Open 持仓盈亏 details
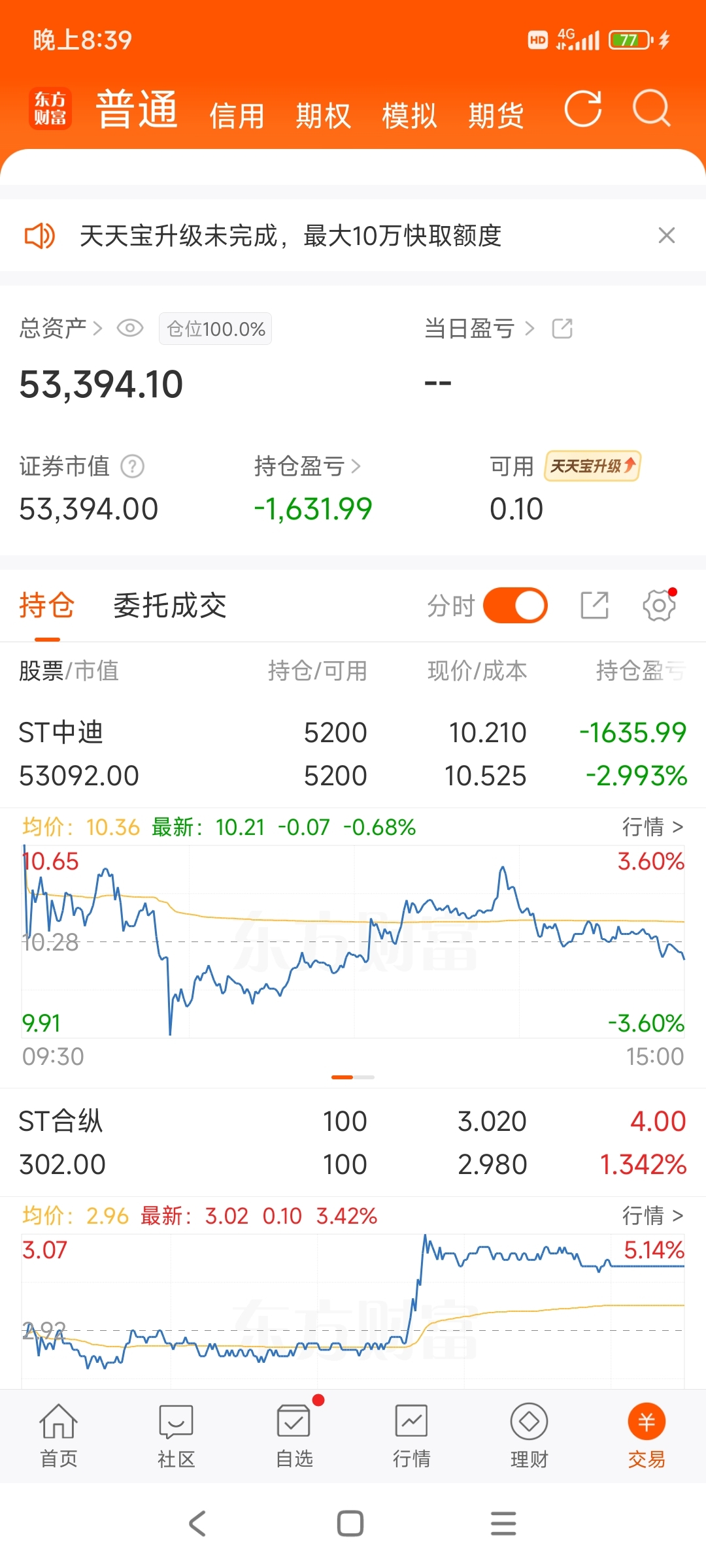 click(307, 466)
